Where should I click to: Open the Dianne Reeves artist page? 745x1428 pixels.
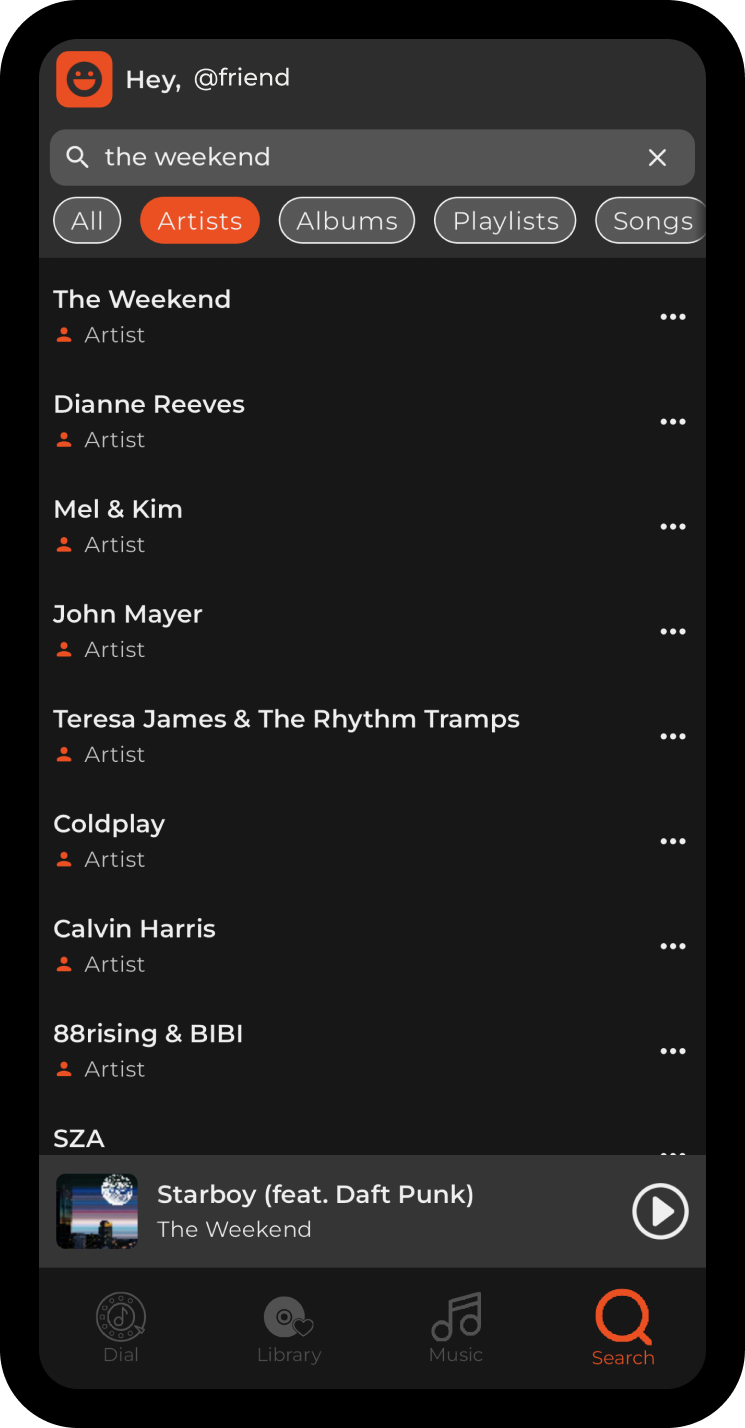(149, 404)
